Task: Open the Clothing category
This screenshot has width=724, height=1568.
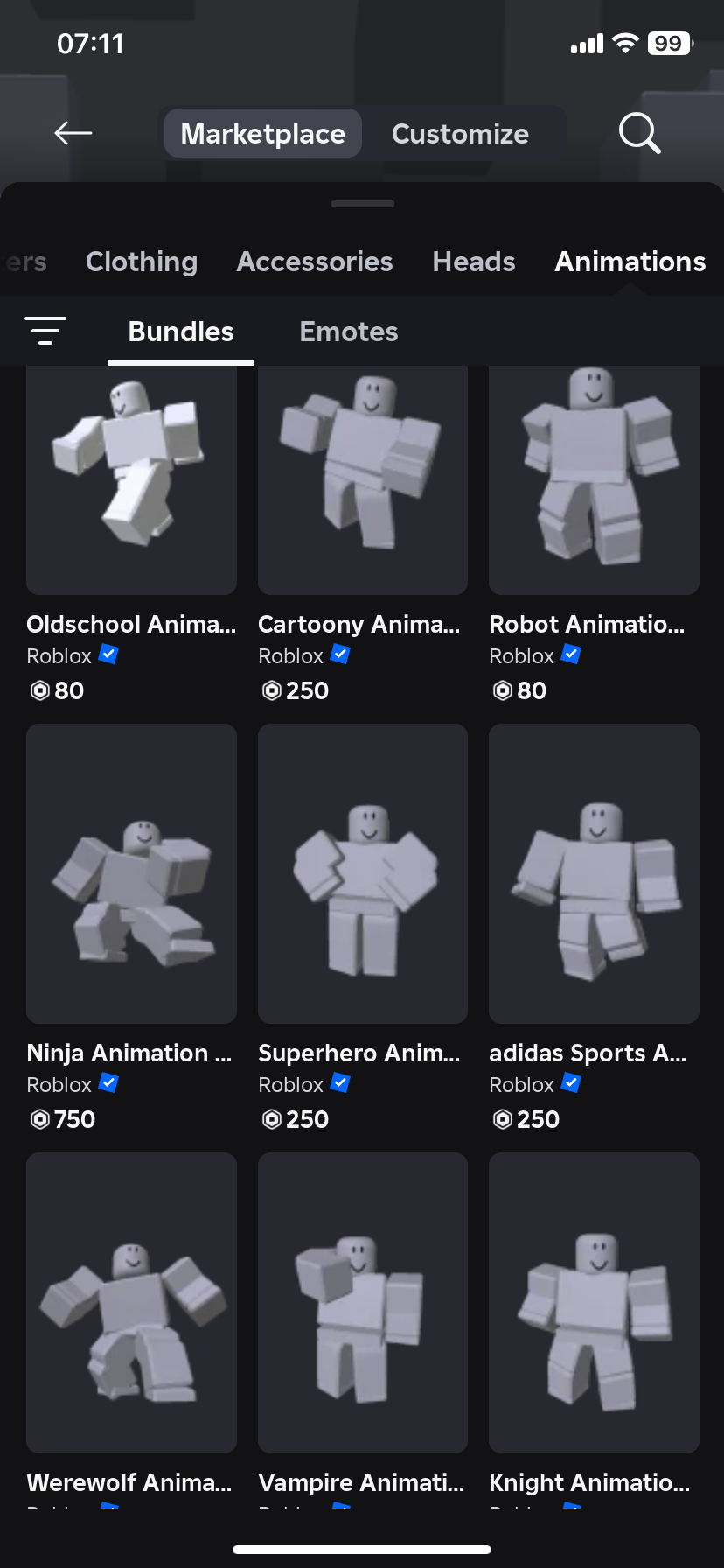Action: tap(142, 262)
